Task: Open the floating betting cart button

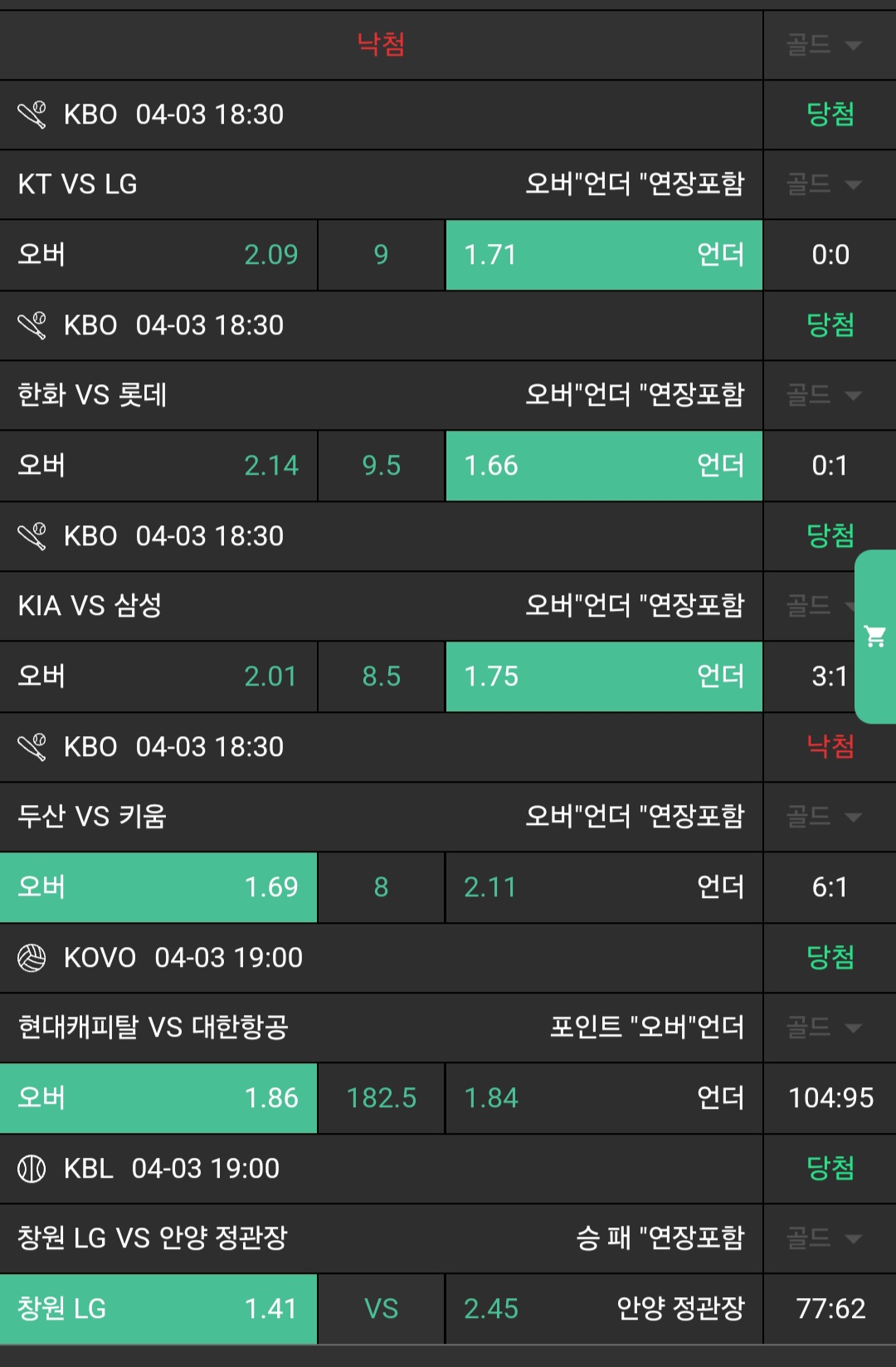Action: tap(875, 637)
